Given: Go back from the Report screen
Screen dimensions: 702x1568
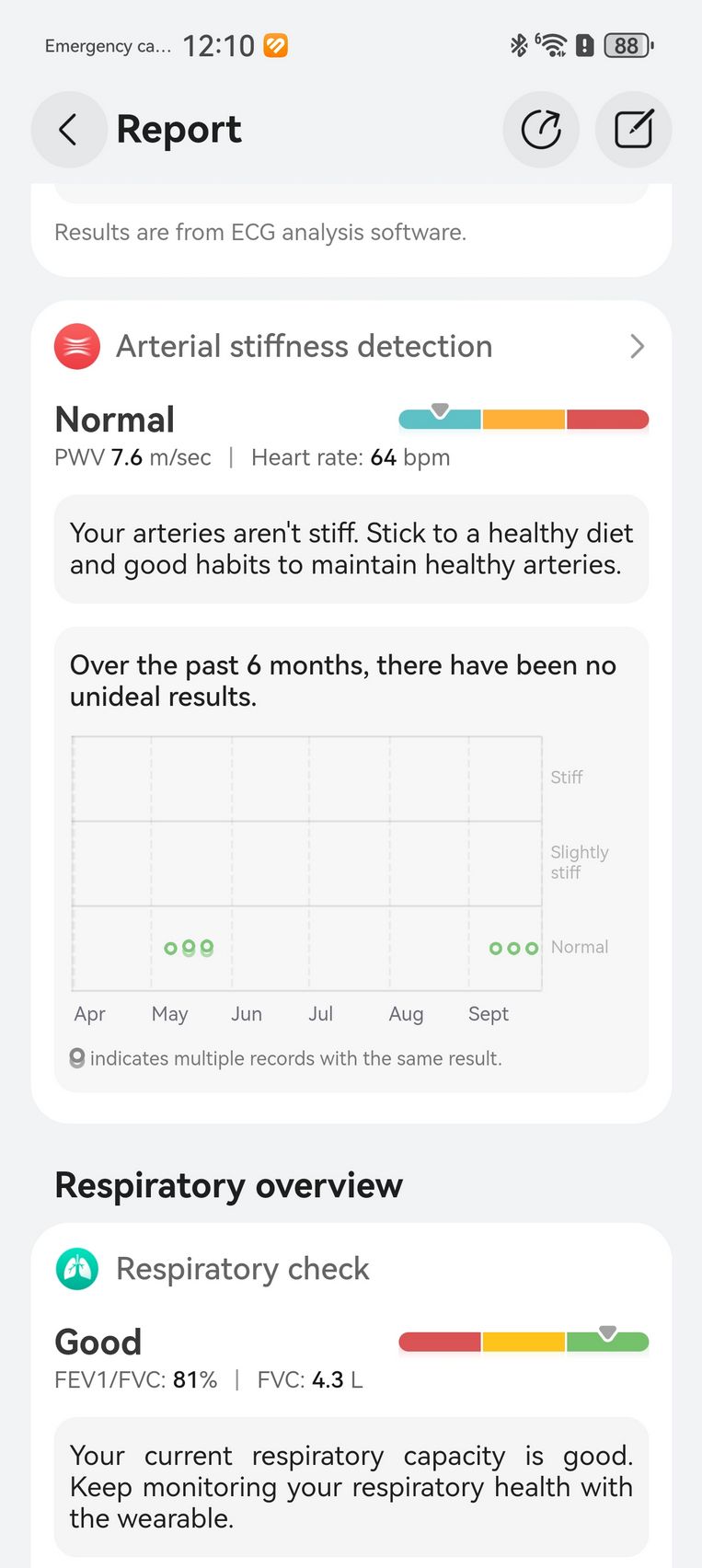Looking at the screenshot, I should 69,130.
